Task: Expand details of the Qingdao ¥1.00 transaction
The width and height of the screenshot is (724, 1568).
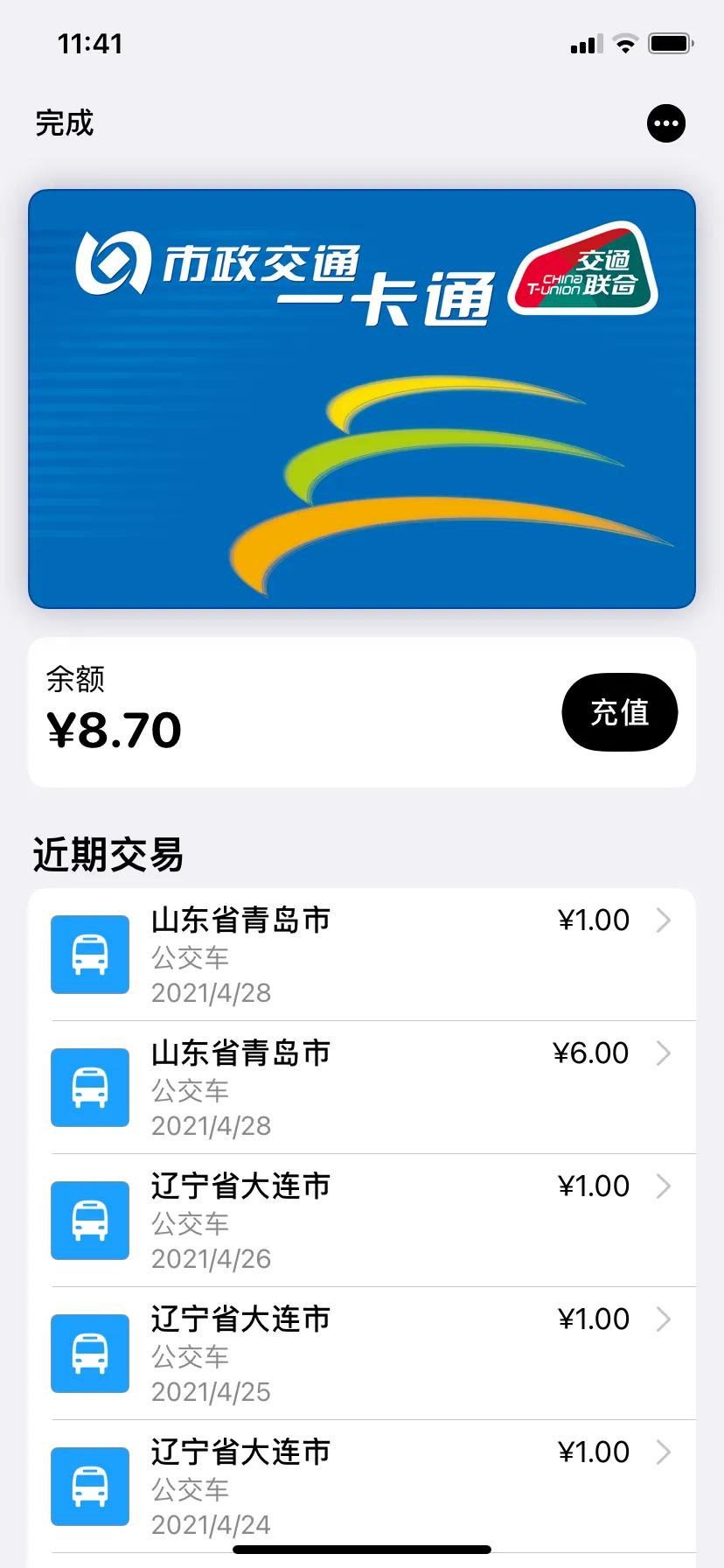Action: click(662, 920)
